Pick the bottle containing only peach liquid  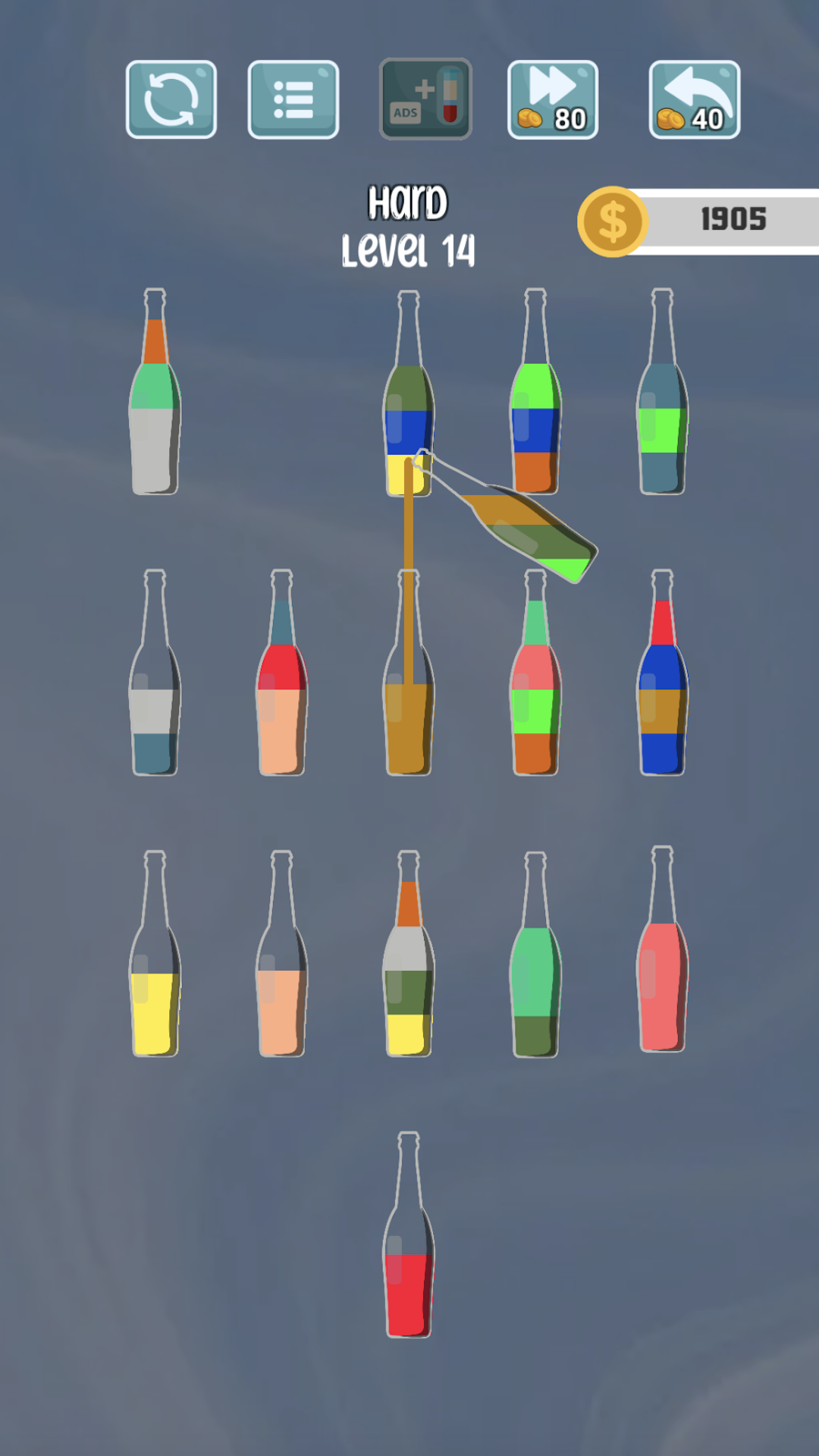tap(281, 954)
